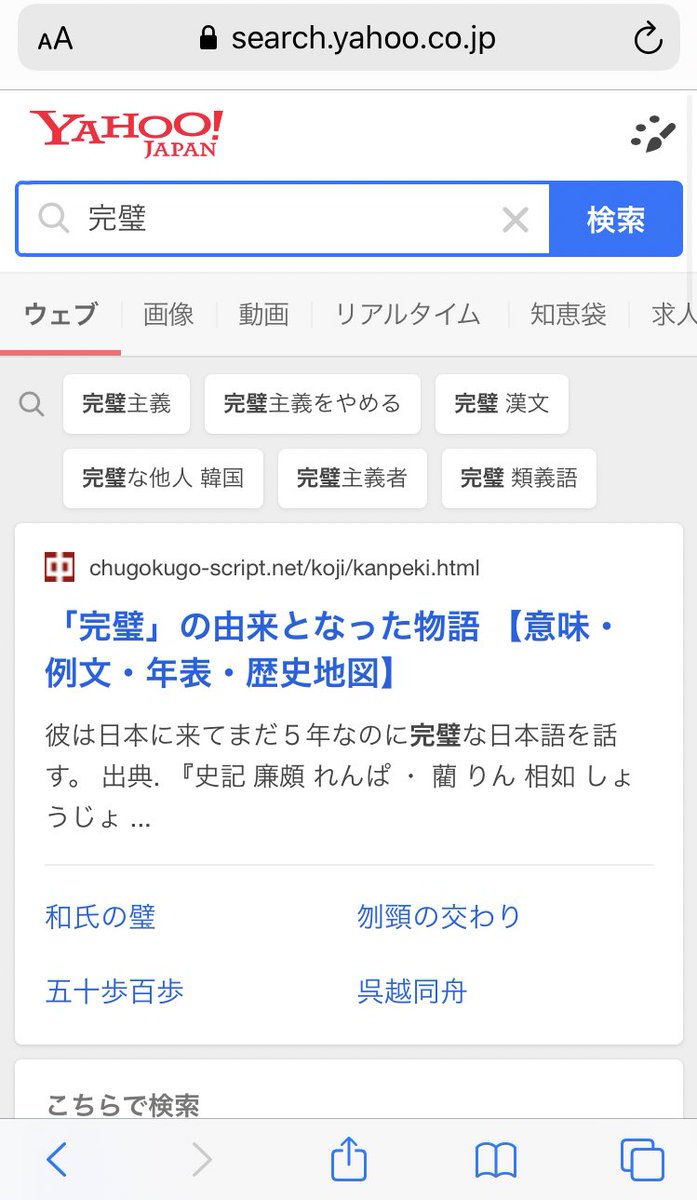
Task: Clear the search field text
Action: tap(515, 219)
